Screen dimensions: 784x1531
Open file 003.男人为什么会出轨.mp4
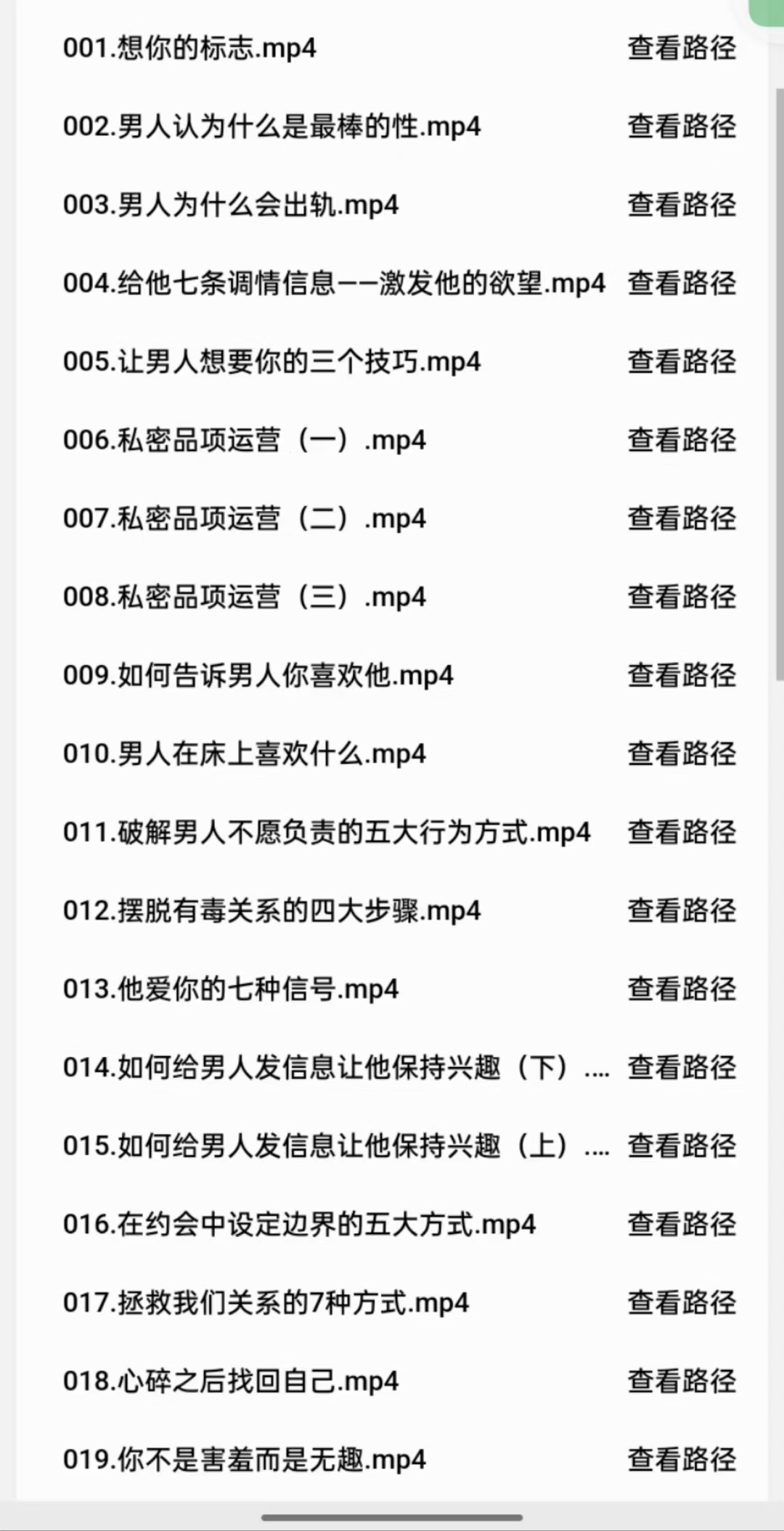(x=231, y=205)
